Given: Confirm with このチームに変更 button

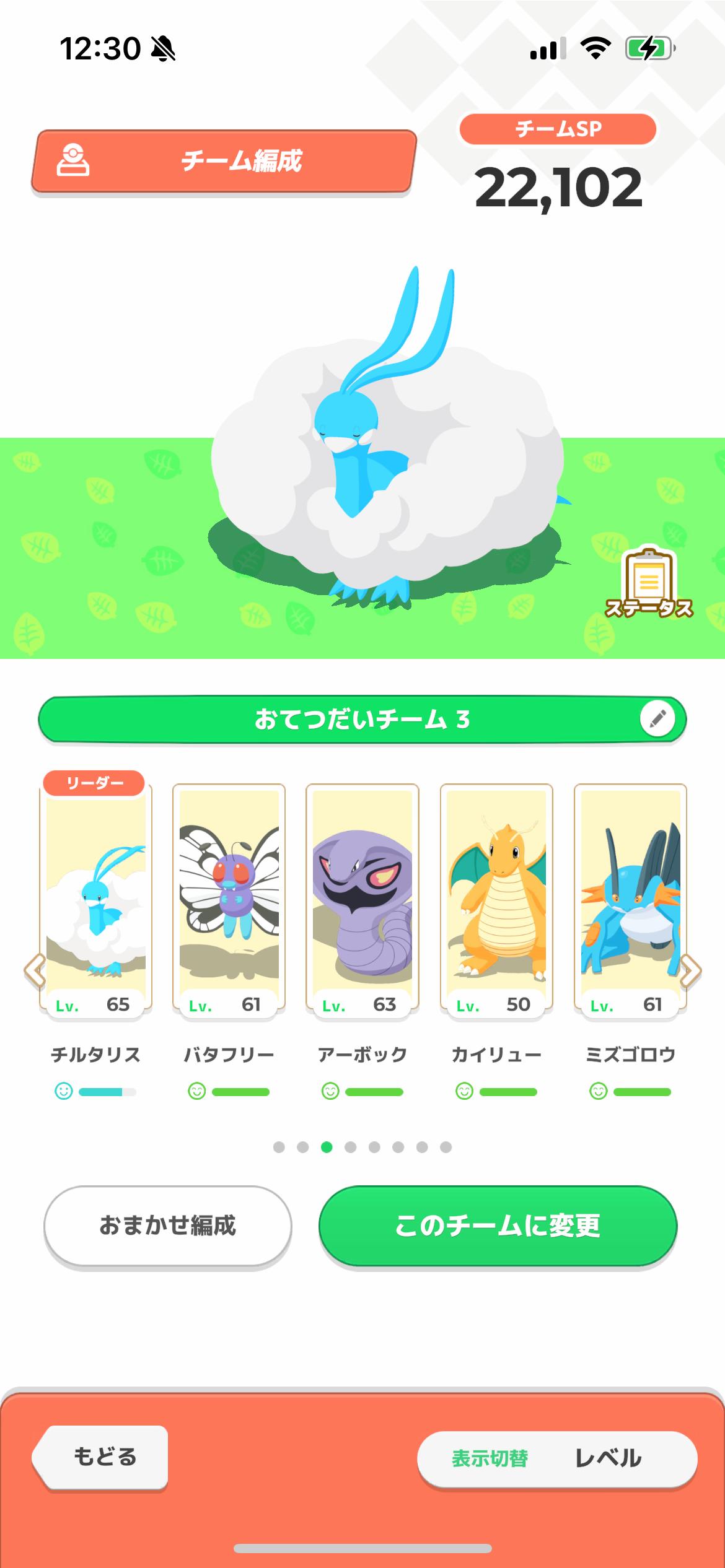Looking at the screenshot, I should [x=498, y=1225].
